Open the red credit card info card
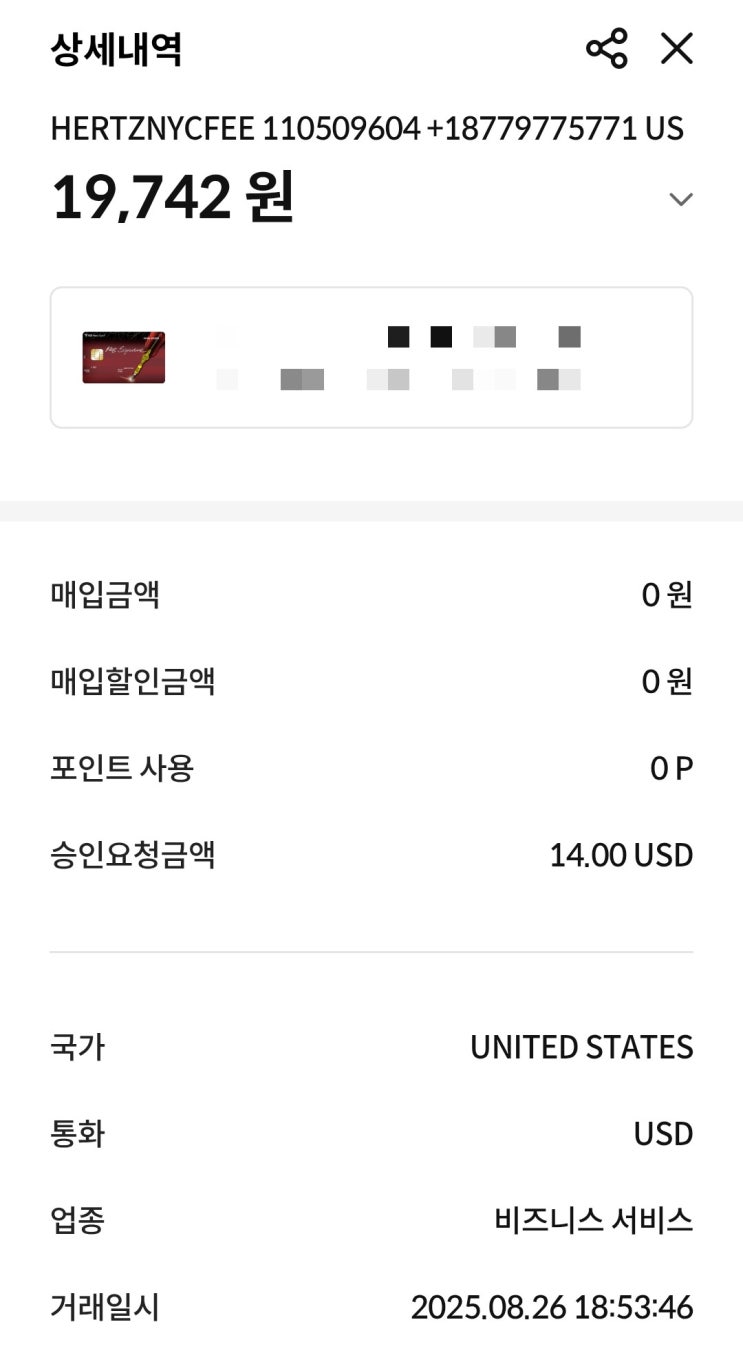The image size is (743, 1353). [x=371, y=358]
